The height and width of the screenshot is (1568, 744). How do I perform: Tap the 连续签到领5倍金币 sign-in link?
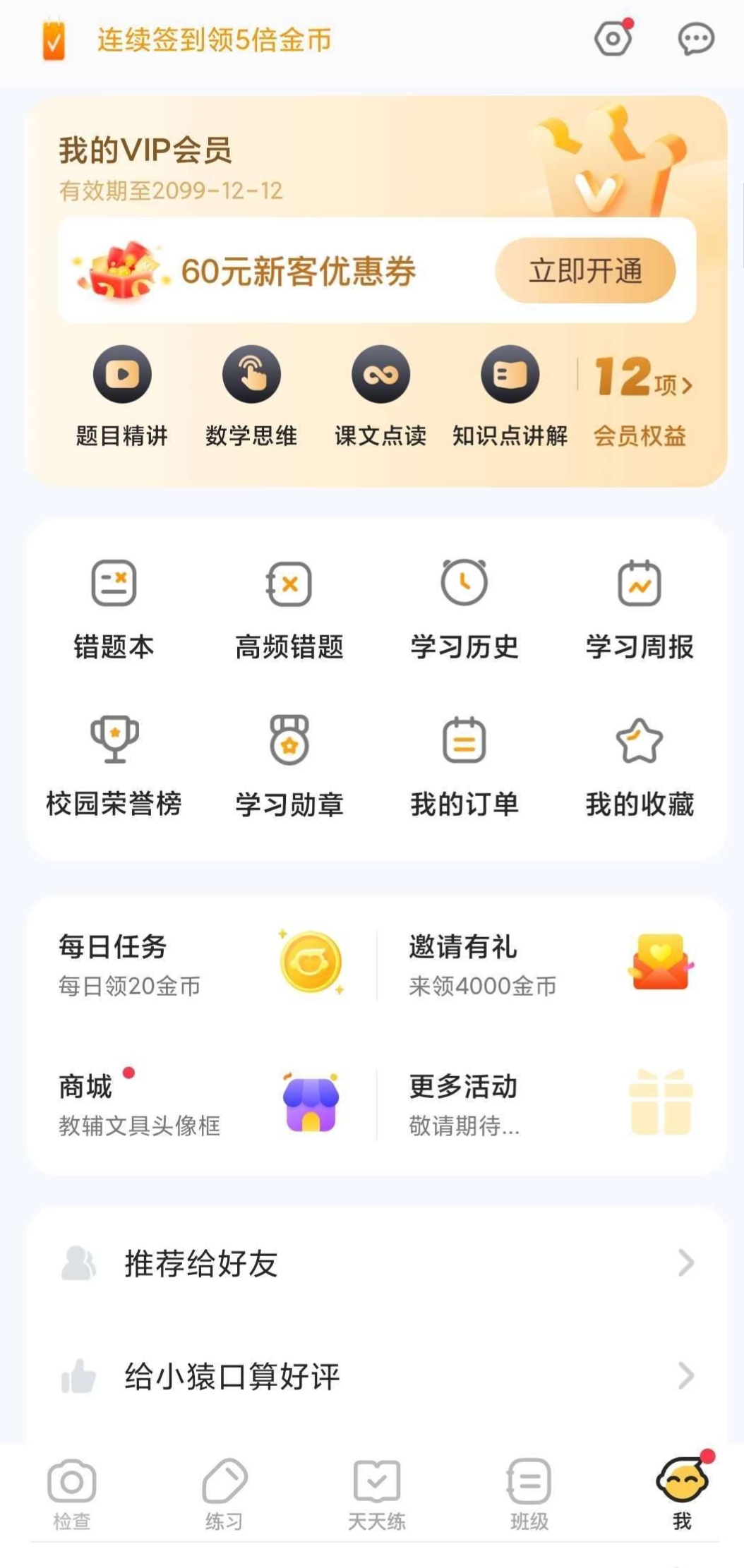pyautogui.click(x=213, y=40)
